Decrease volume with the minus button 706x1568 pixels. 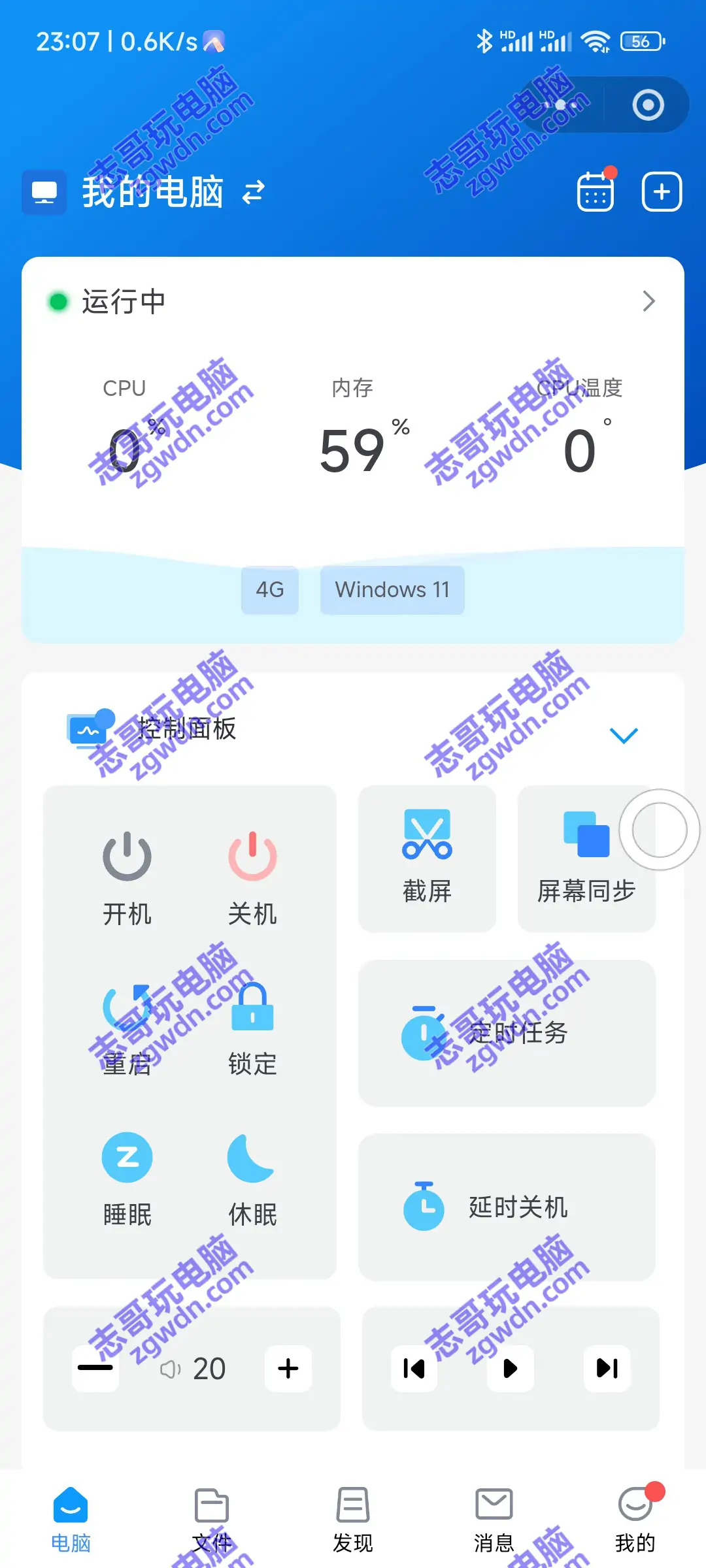(x=95, y=1368)
